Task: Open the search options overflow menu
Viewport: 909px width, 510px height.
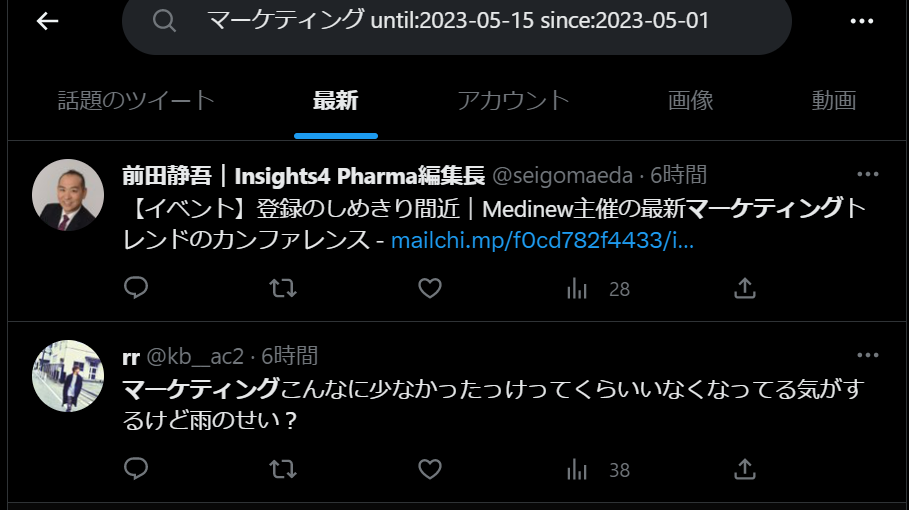Action: 861,21
